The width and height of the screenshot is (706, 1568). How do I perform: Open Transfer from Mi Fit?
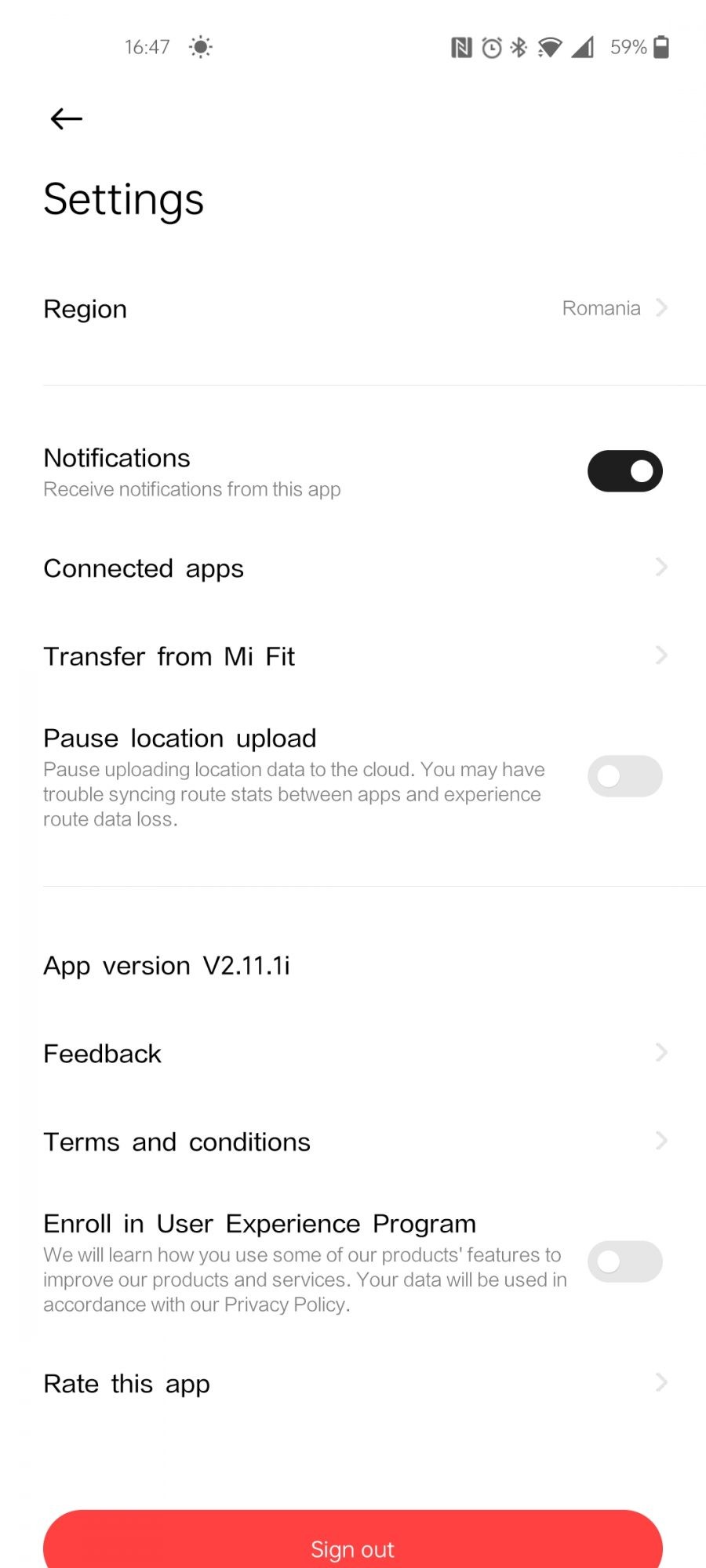pyautogui.click(x=353, y=656)
